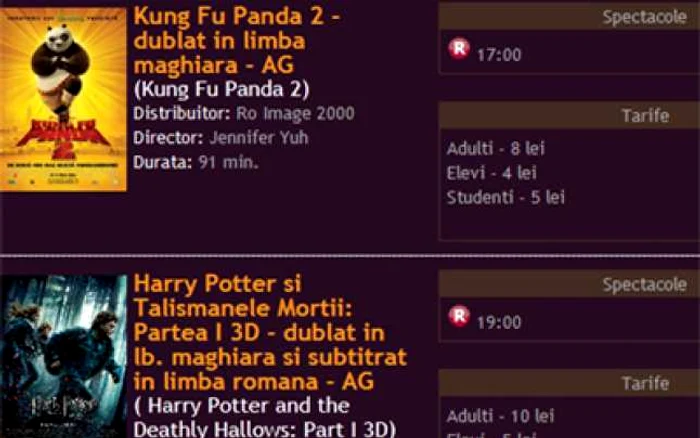This screenshot has height=438, width=700.
Task: Tap the Harry Potter movie poster
Action: pos(64,357)
